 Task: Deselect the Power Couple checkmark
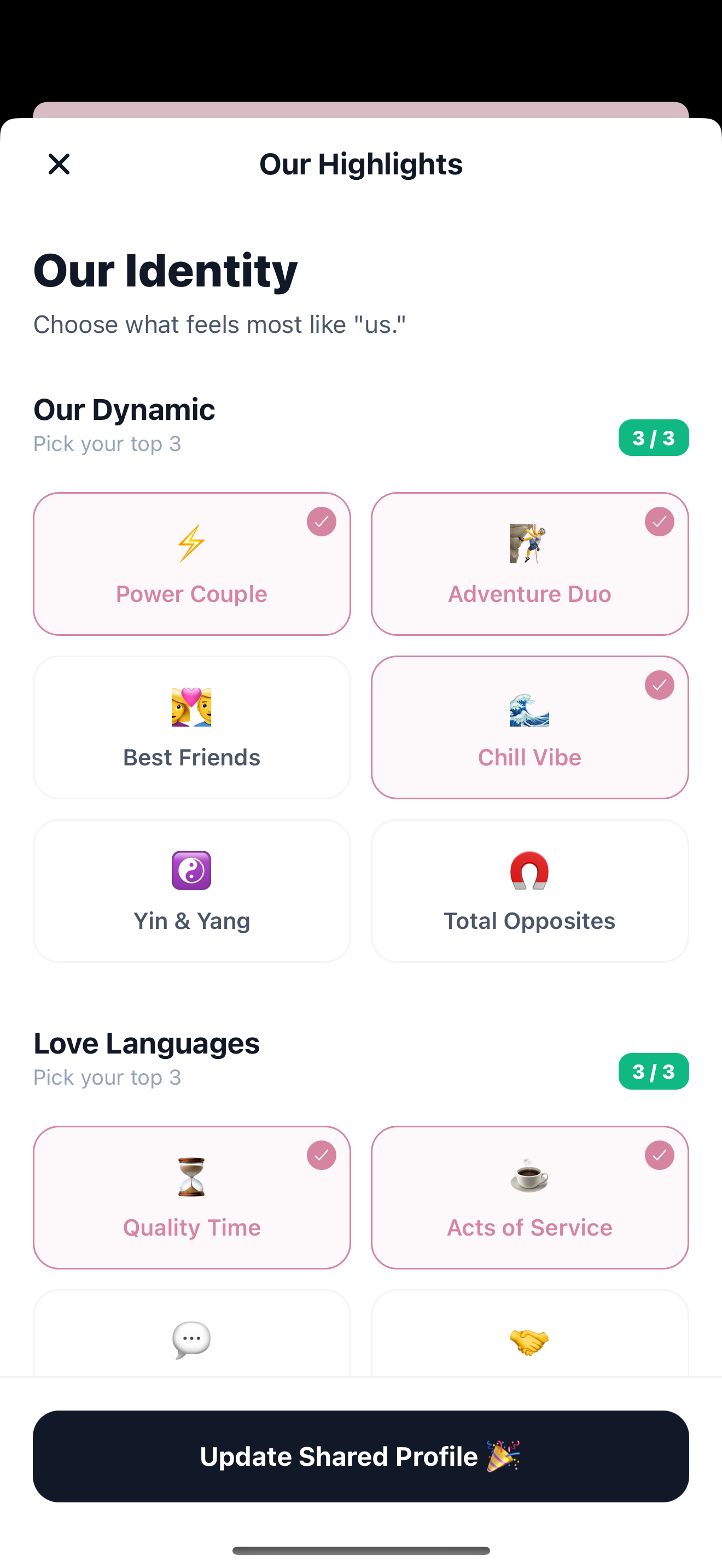coord(322,521)
